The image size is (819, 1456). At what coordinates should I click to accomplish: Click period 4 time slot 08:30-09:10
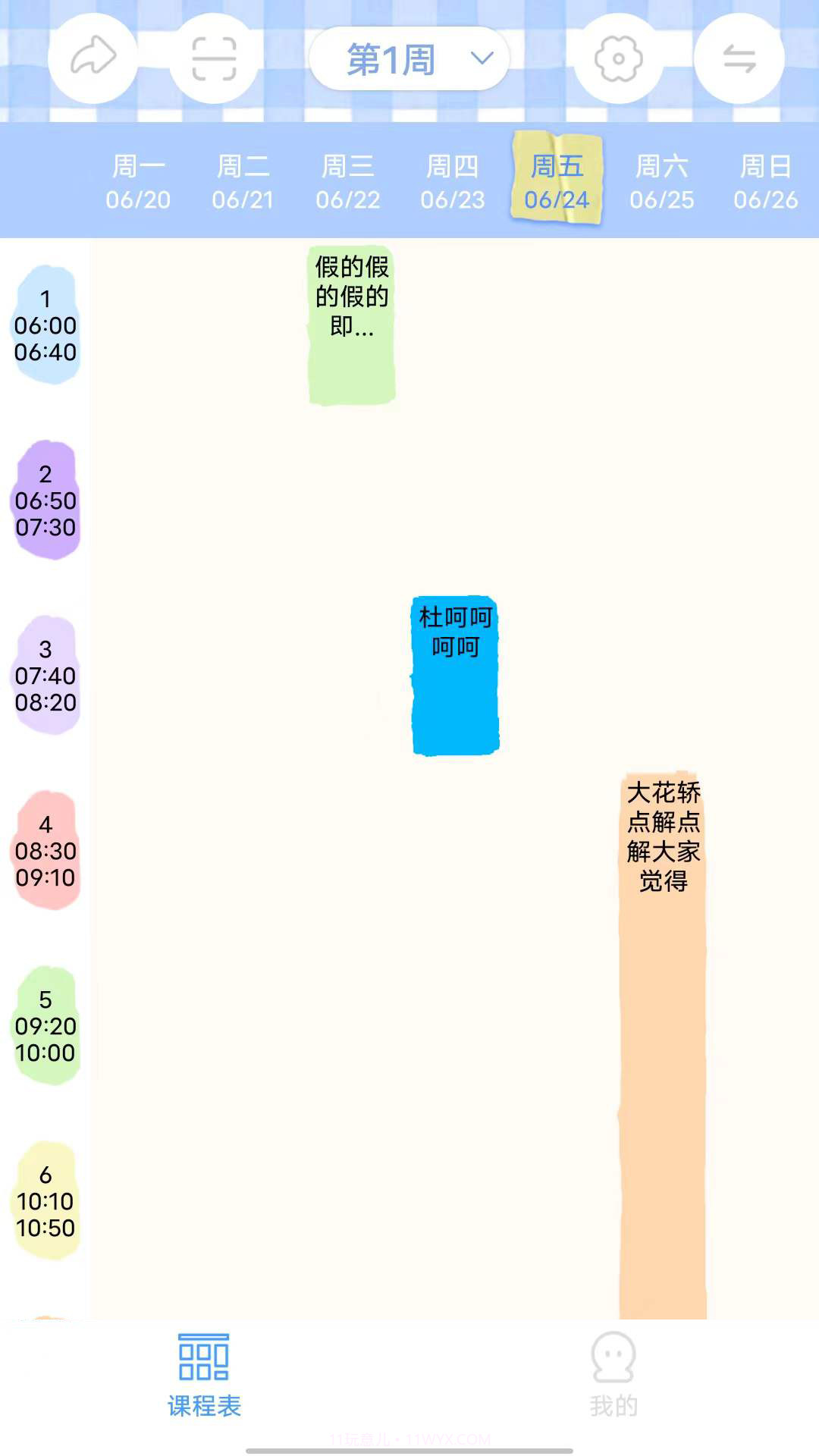tap(45, 849)
